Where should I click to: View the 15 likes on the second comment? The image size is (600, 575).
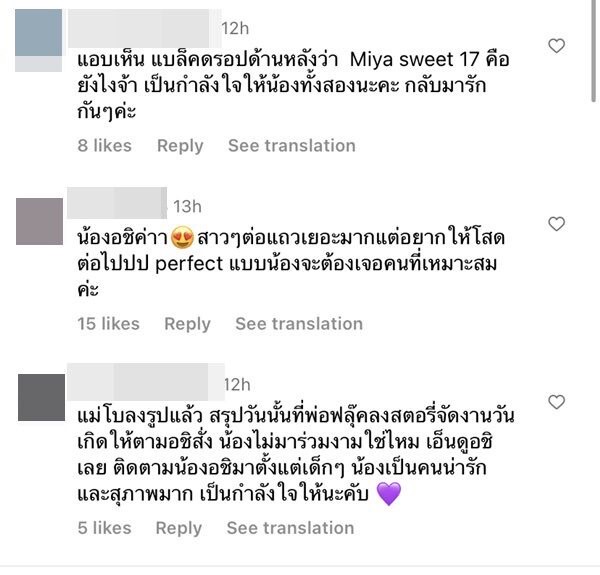tap(108, 324)
